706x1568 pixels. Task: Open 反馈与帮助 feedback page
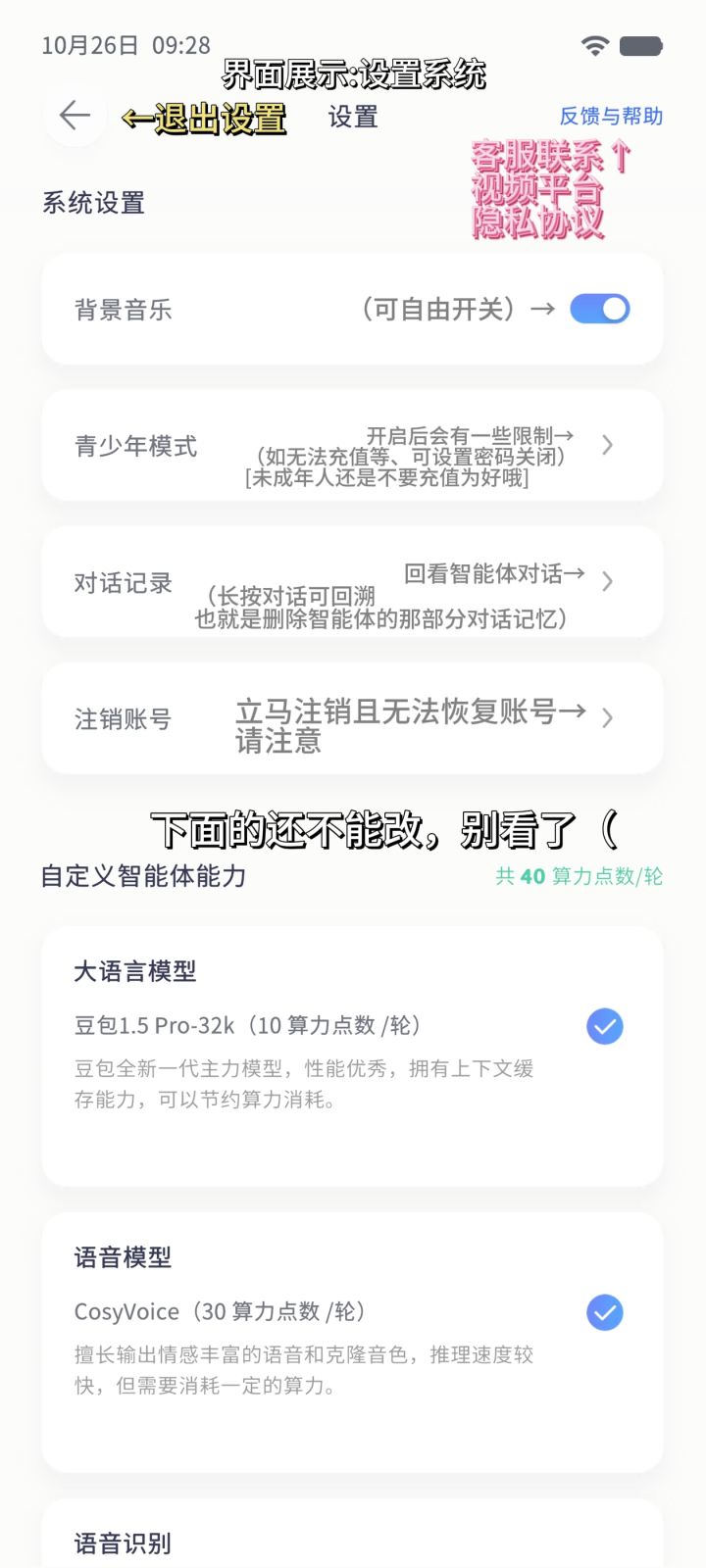pos(612,117)
